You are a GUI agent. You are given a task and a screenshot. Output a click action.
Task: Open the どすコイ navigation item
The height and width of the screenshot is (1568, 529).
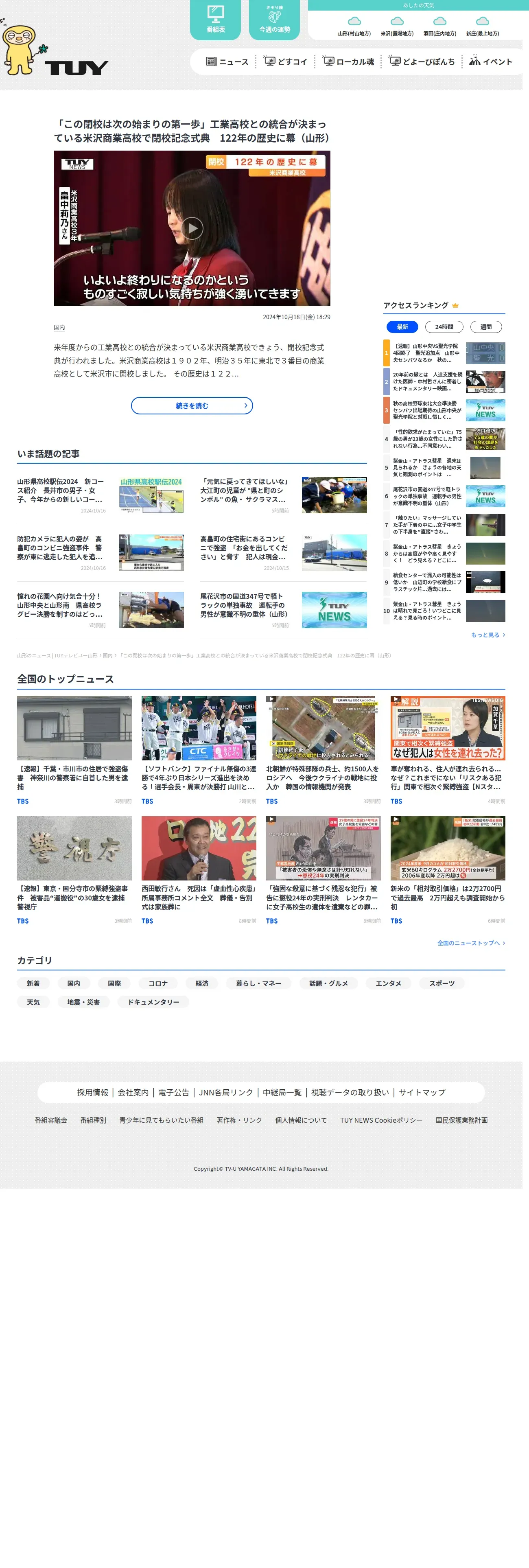[x=285, y=61]
